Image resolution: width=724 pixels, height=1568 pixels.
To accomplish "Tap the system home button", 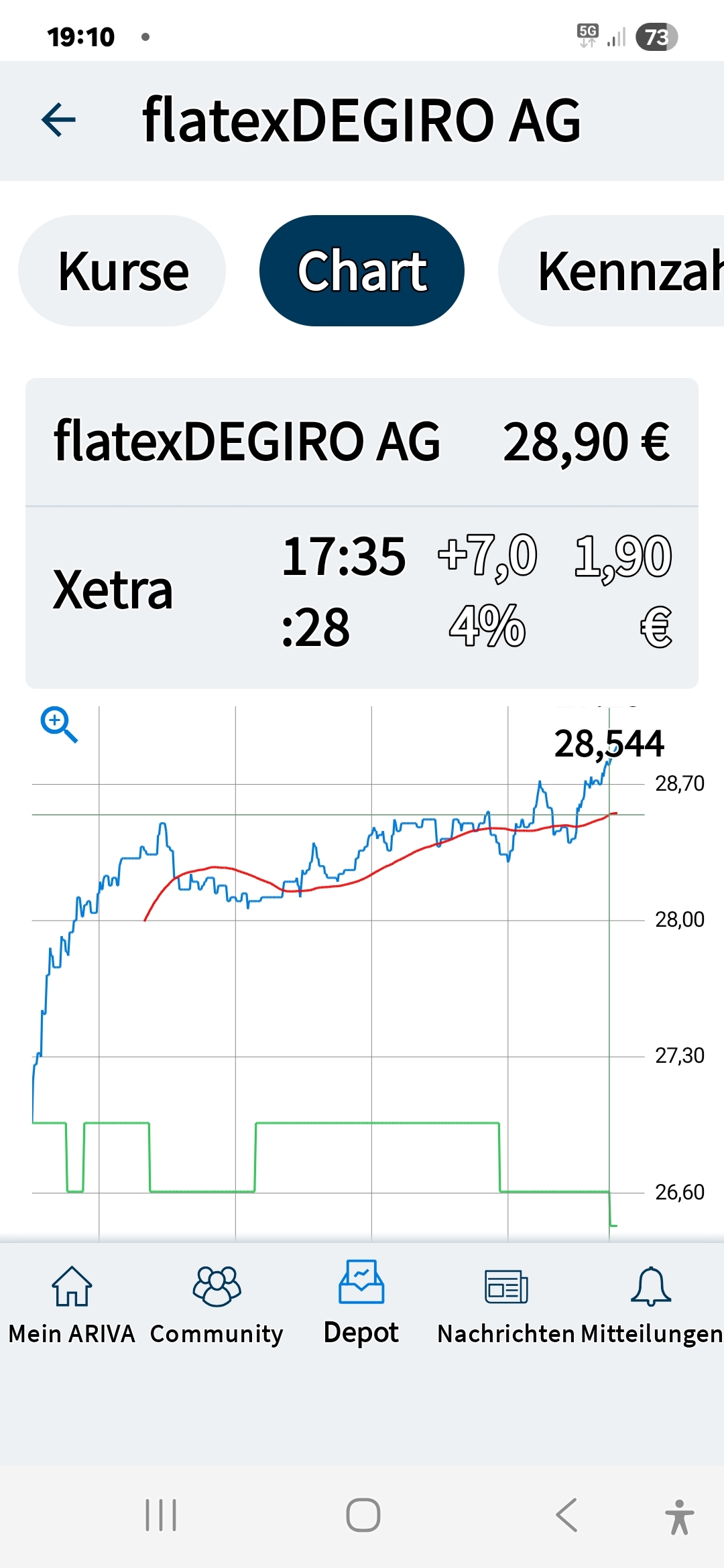I will pyautogui.click(x=363, y=1515).
